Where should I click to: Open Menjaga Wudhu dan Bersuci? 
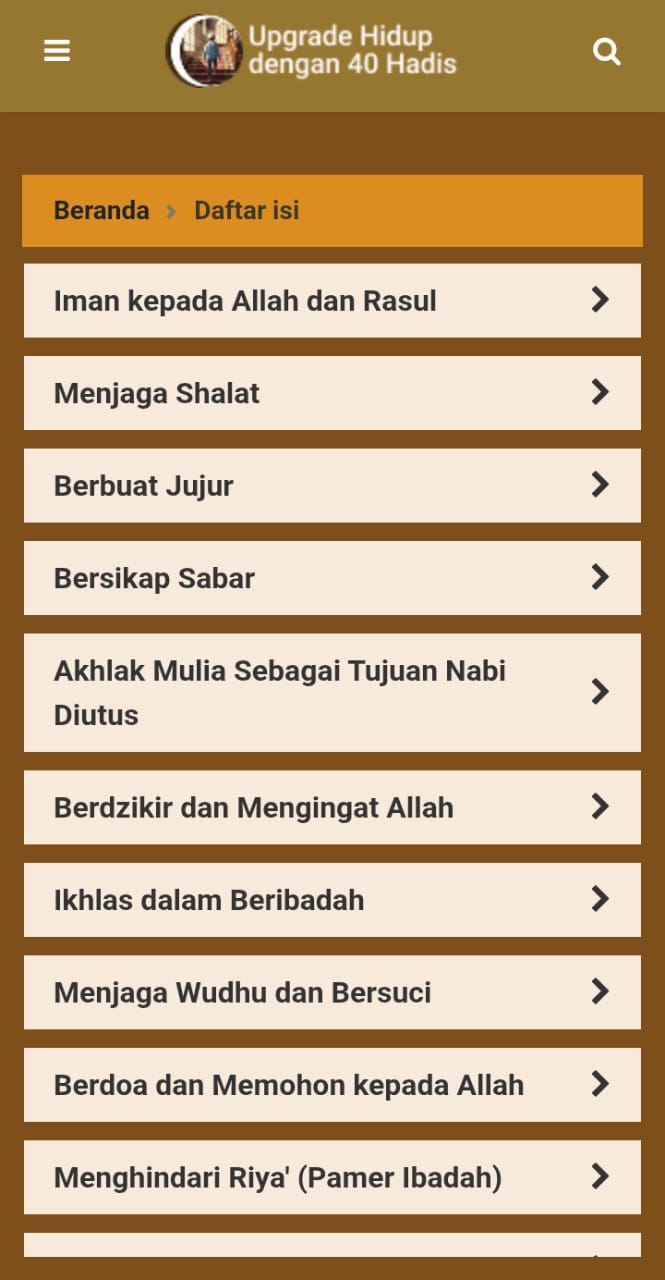pyautogui.click(x=332, y=992)
